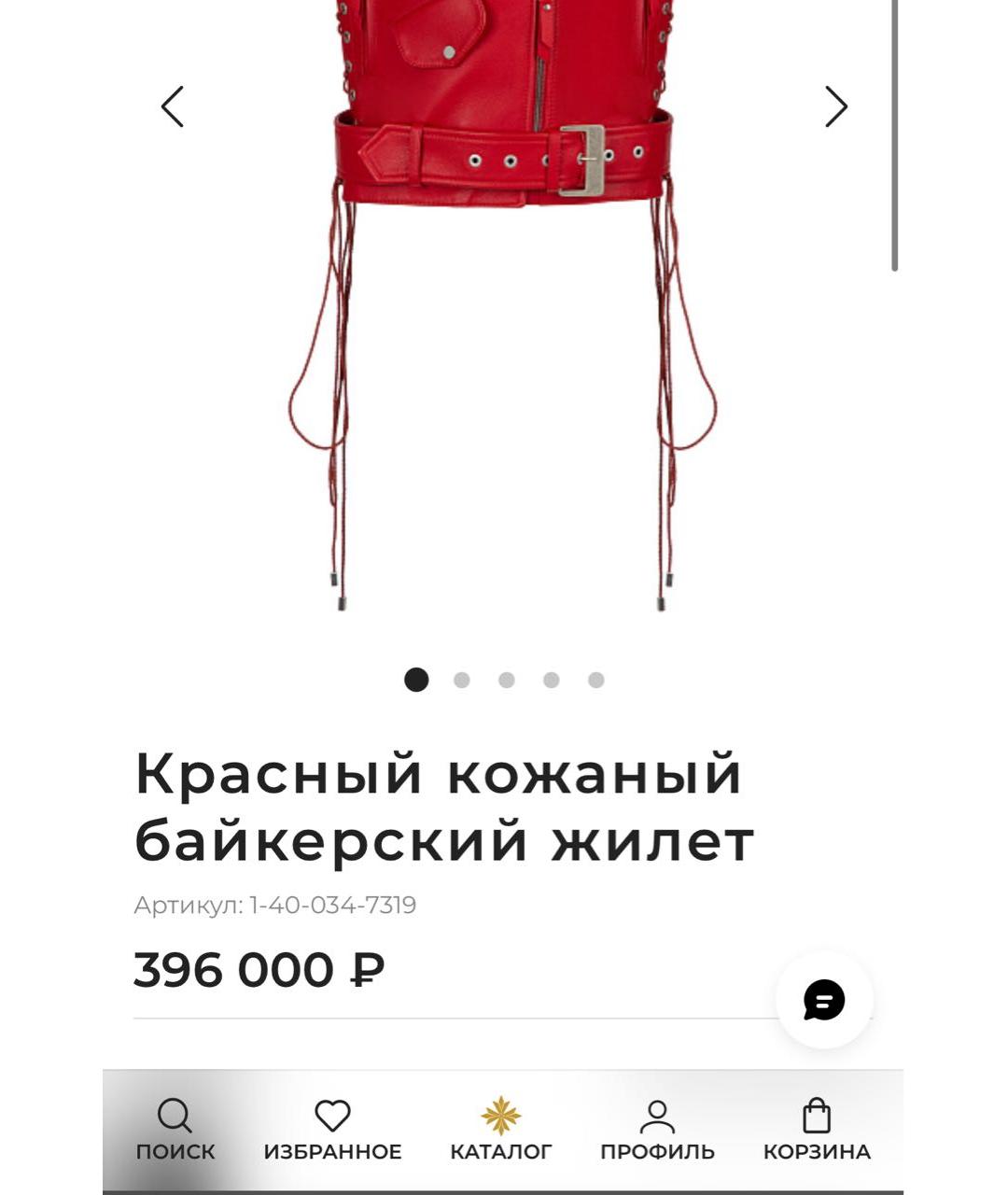
Task: Jump to the fourth photo dot
Action: point(550,681)
